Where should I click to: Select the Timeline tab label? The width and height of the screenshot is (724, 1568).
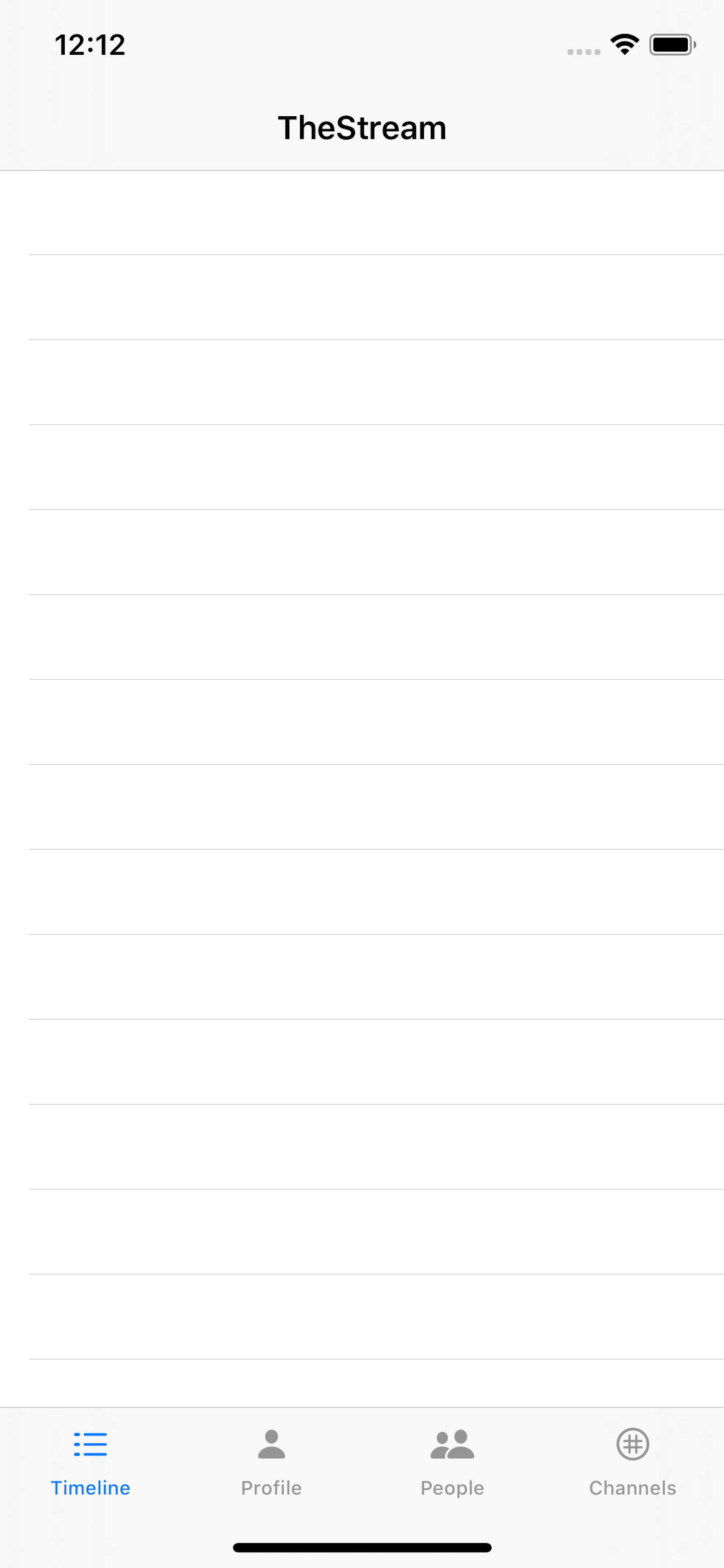pos(90,1487)
